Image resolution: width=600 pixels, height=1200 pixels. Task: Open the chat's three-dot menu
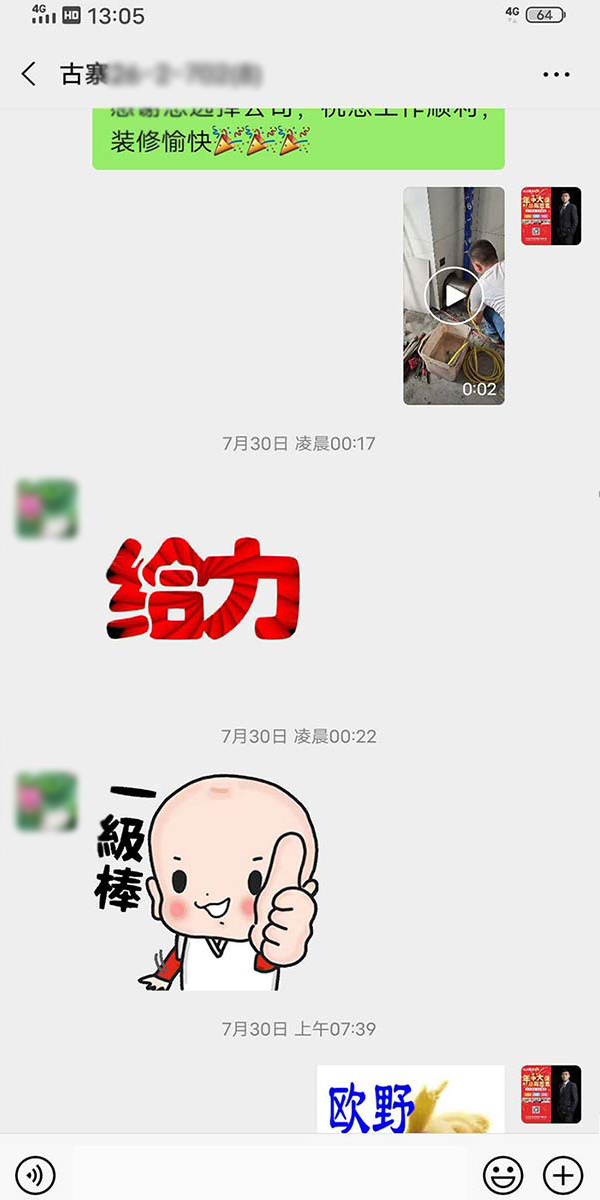[556, 74]
